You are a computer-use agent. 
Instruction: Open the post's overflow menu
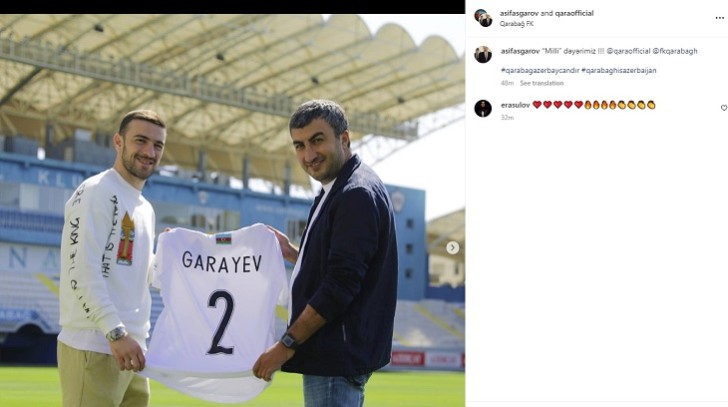click(721, 17)
